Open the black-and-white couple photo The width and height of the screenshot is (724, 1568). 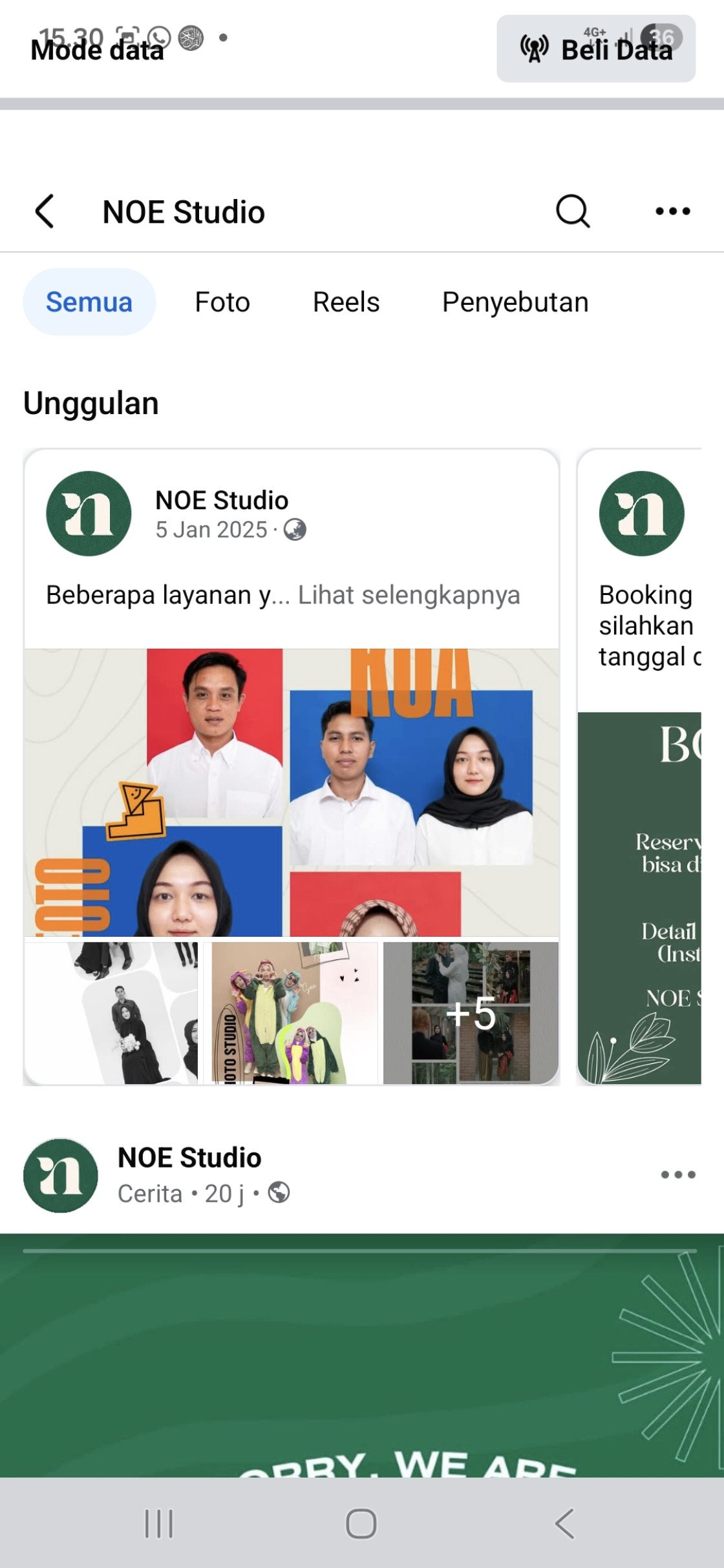(x=111, y=1012)
